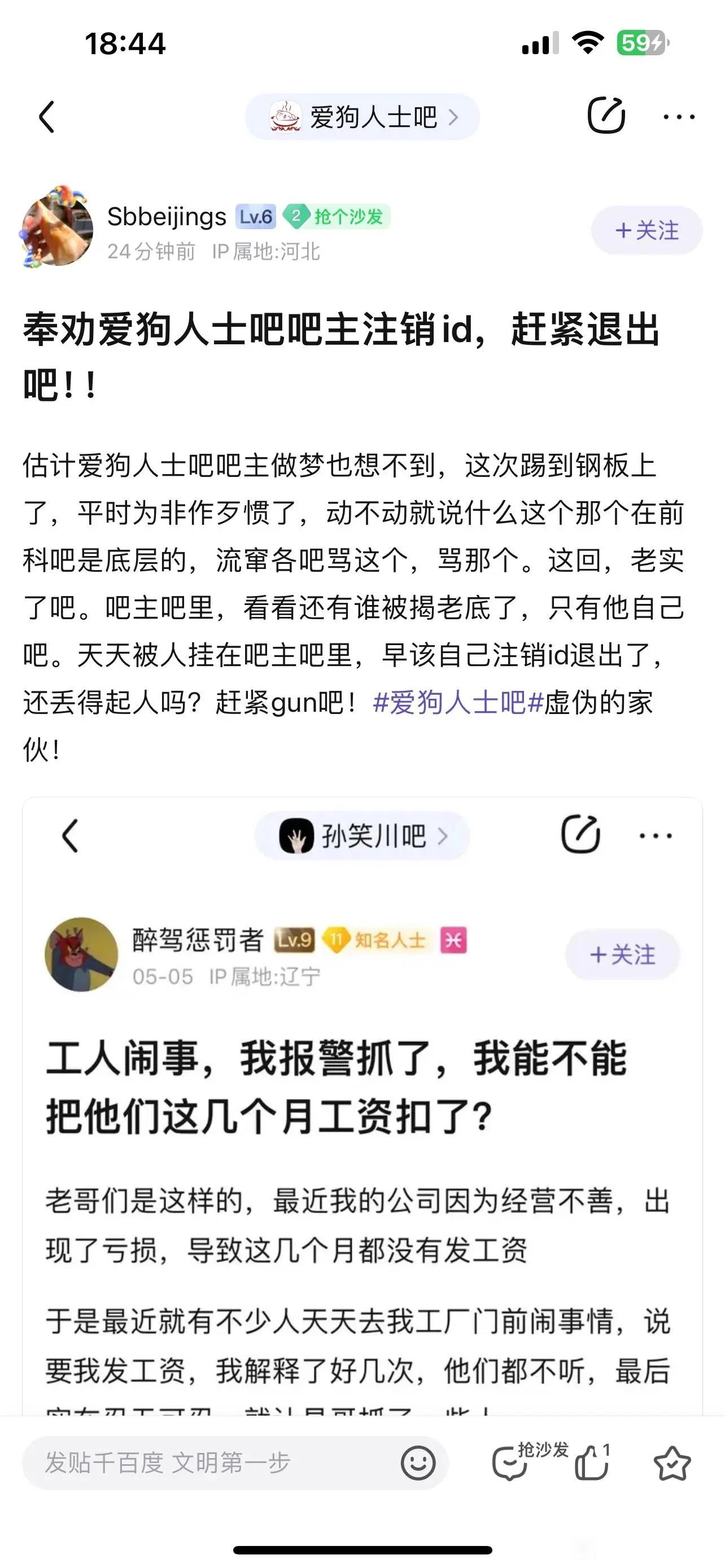Image resolution: width=725 pixels, height=1568 pixels.
Task: Open the three-dot overflow menu
Action: tap(679, 116)
